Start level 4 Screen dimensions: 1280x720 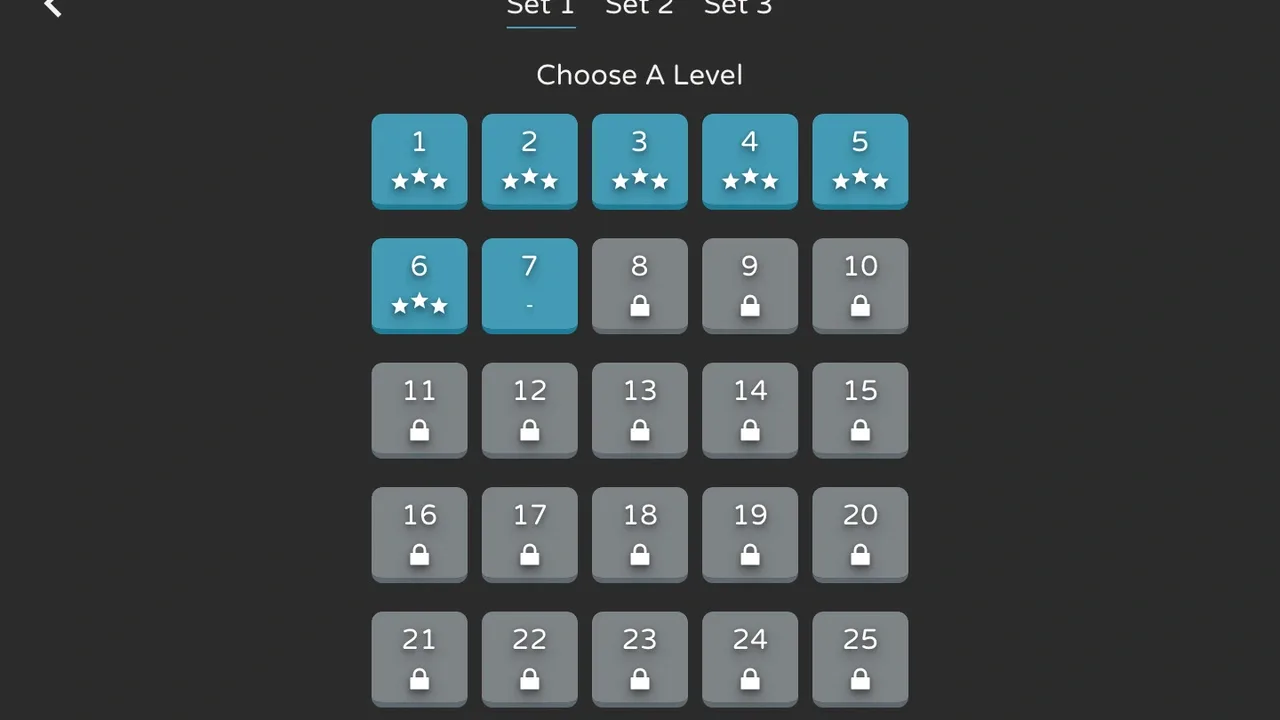[750, 161]
